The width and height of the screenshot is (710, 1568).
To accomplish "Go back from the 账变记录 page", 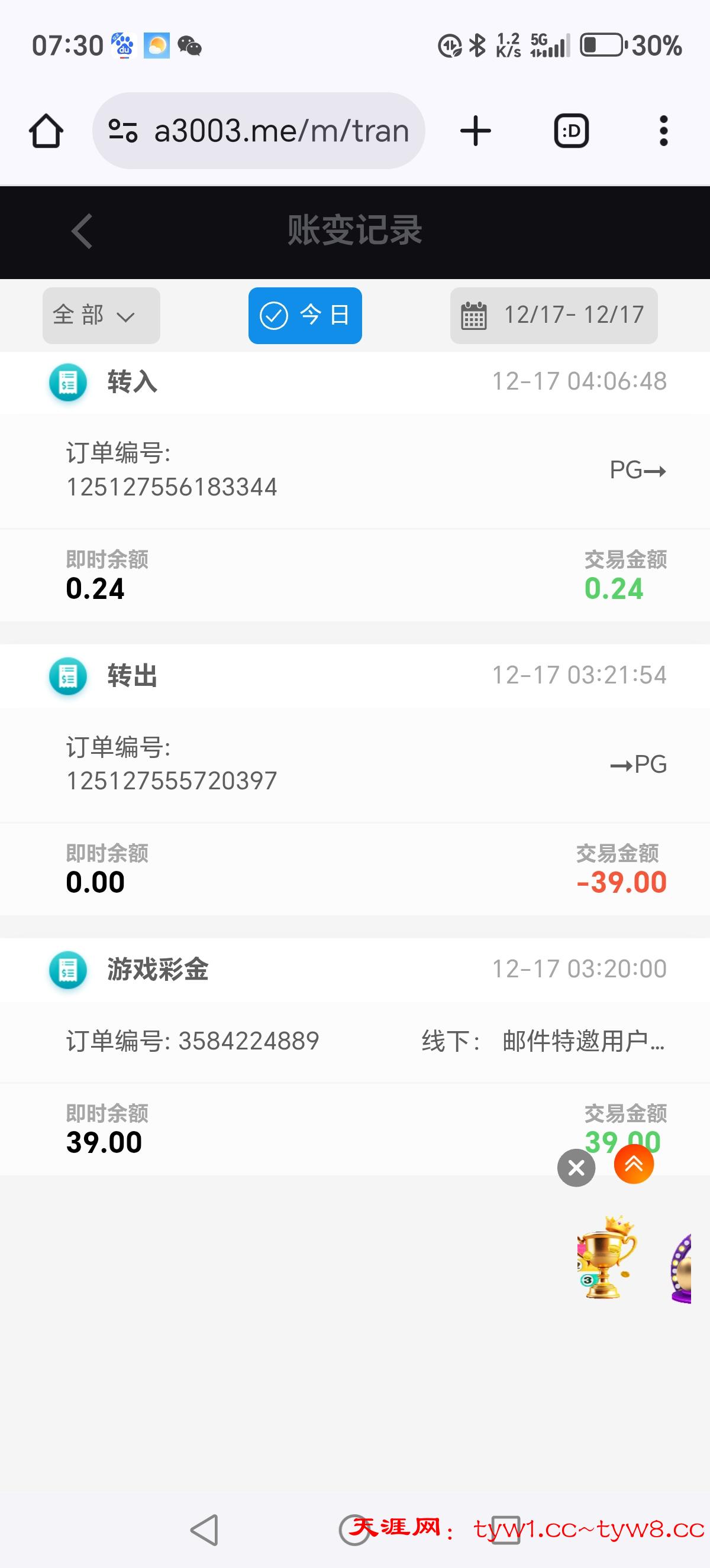I will [x=82, y=231].
